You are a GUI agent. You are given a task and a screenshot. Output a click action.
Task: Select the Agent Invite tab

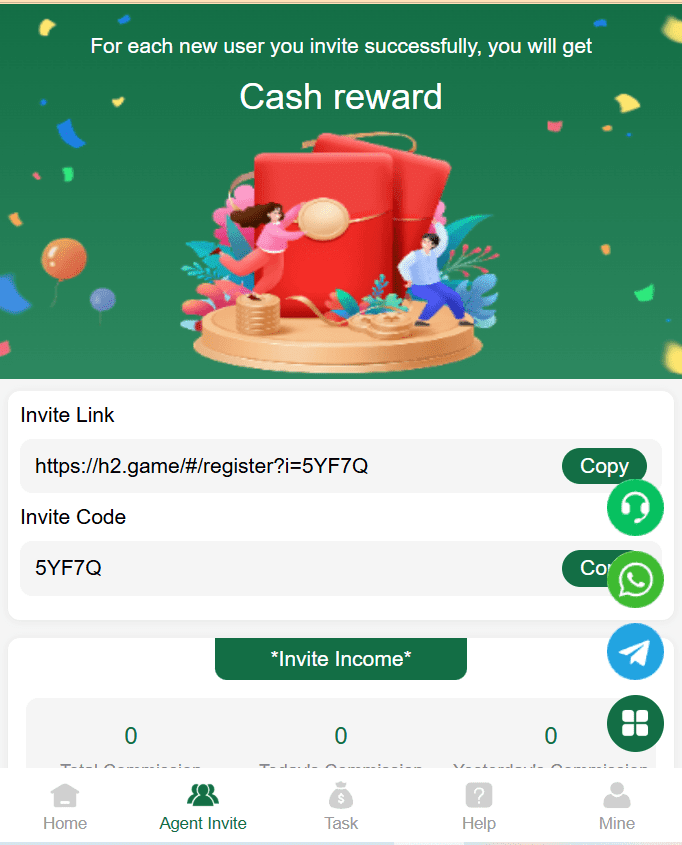pos(203,808)
